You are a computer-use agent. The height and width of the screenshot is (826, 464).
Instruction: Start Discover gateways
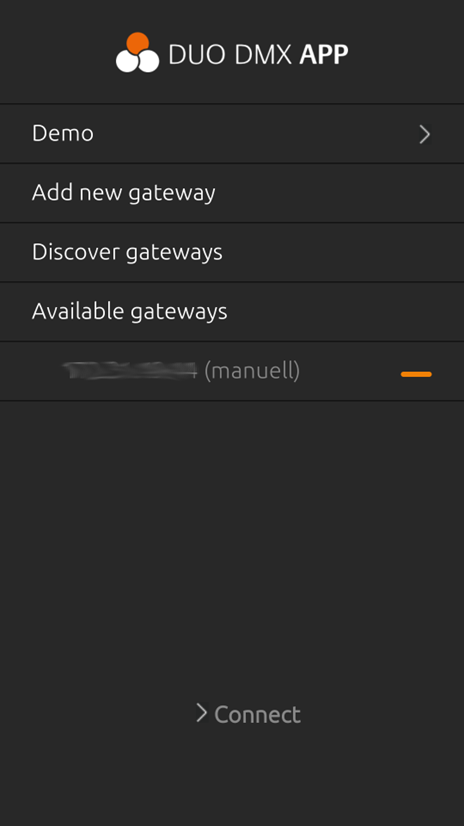coord(232,252)
